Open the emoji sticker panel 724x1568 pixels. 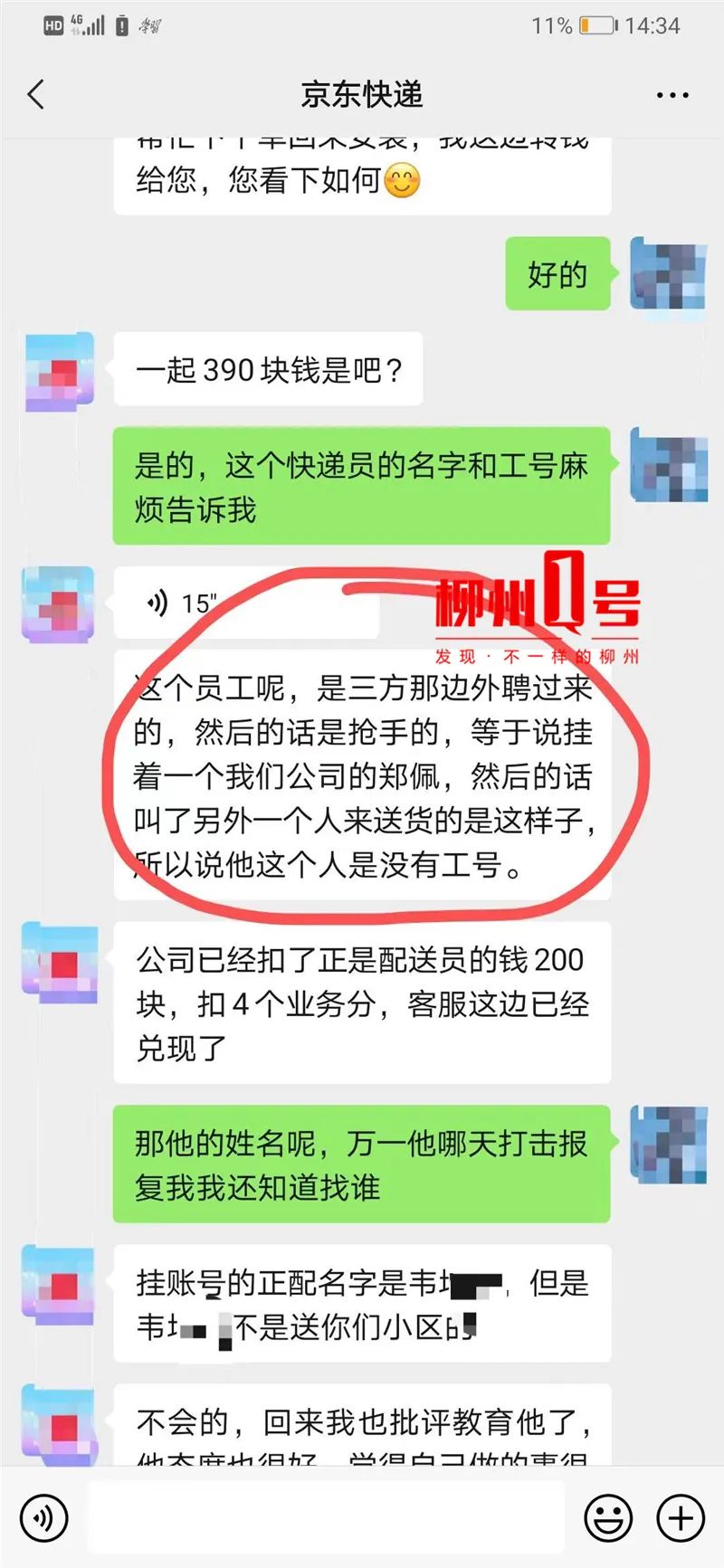[x=607, y=1516]
